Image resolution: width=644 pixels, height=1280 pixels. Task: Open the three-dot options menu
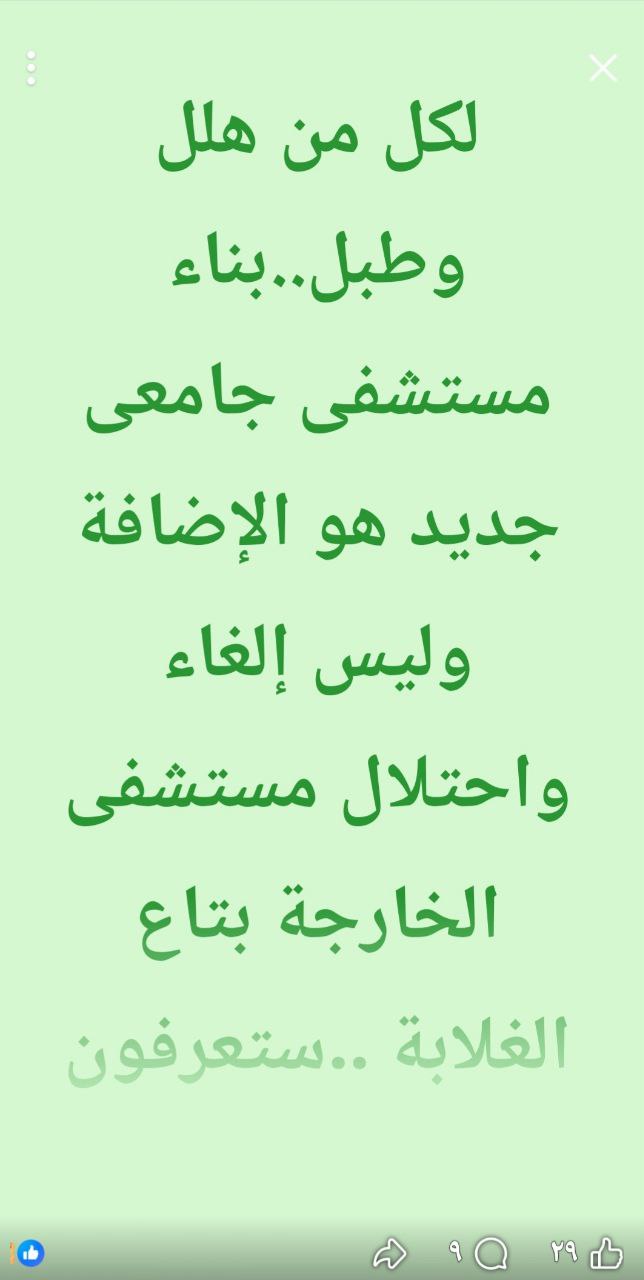(31, 68)
